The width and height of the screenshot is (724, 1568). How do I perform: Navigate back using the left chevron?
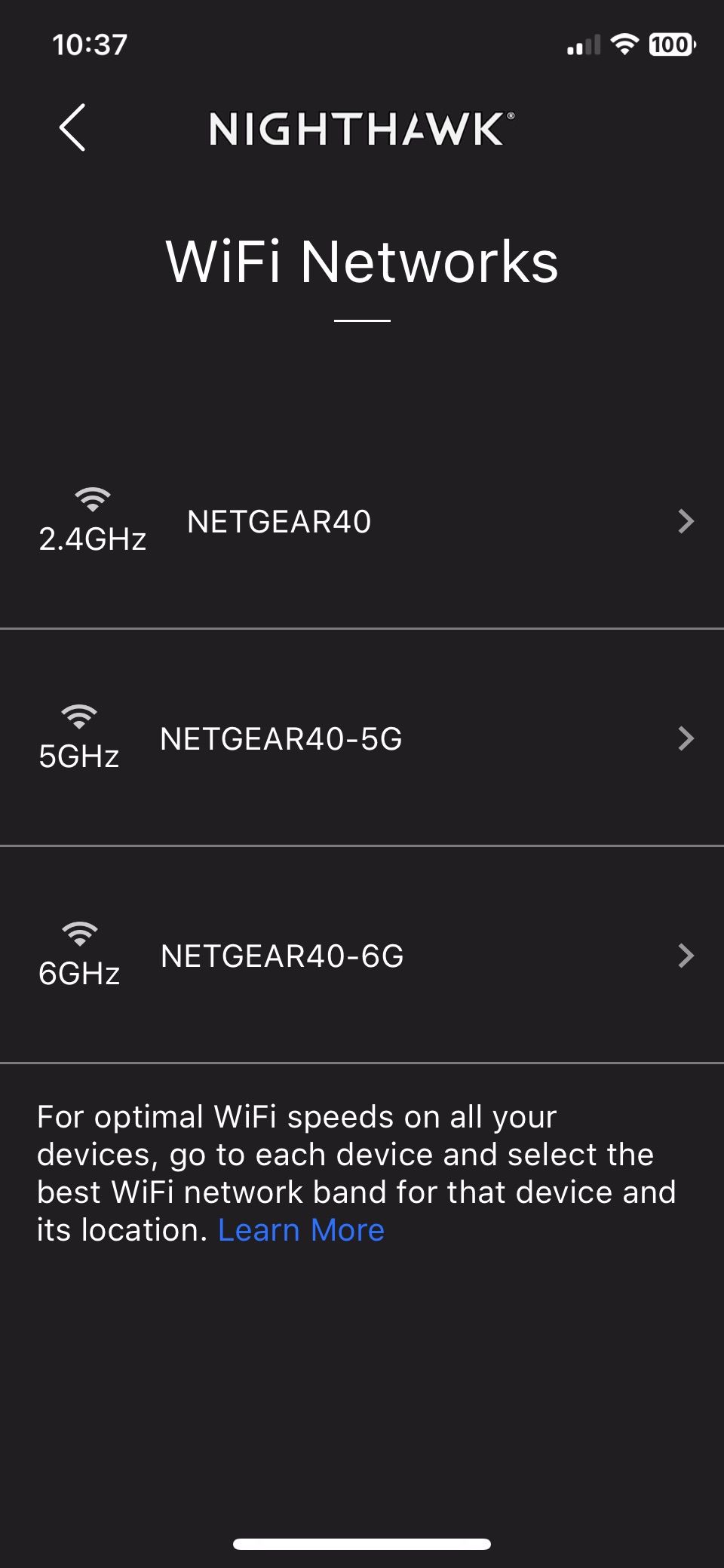72,129
